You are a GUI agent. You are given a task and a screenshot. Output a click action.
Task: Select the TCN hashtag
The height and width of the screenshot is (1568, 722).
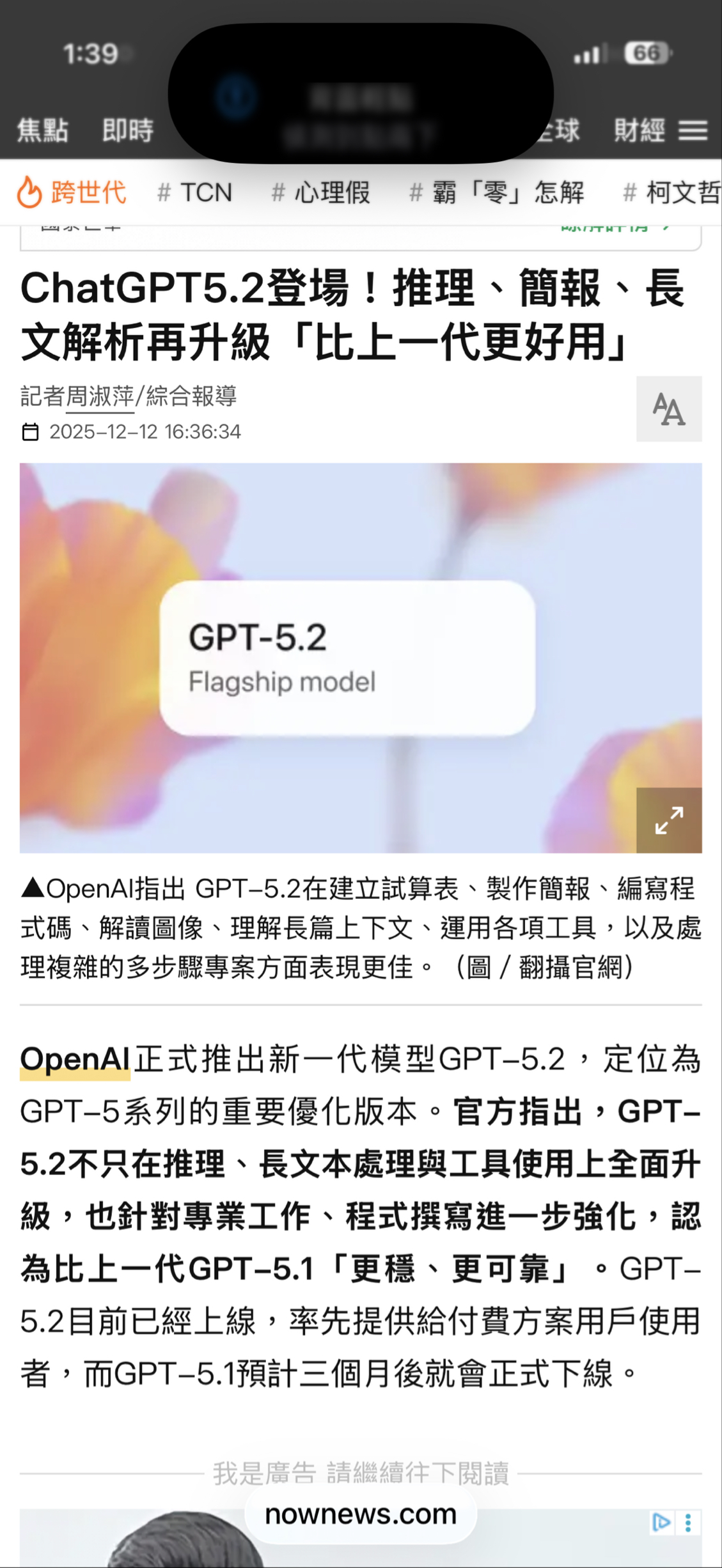[x=195, y=192]
